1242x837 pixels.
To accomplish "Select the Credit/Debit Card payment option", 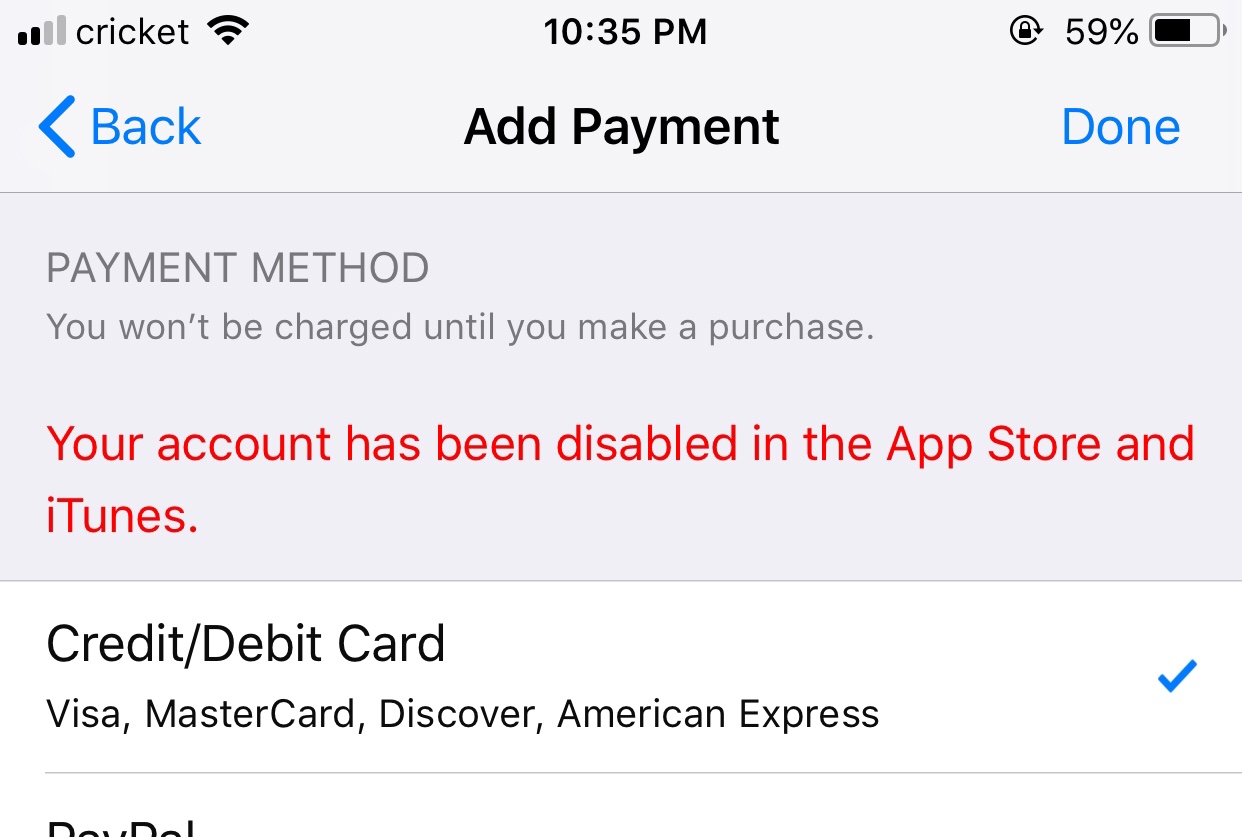I will tap(621, 677).
